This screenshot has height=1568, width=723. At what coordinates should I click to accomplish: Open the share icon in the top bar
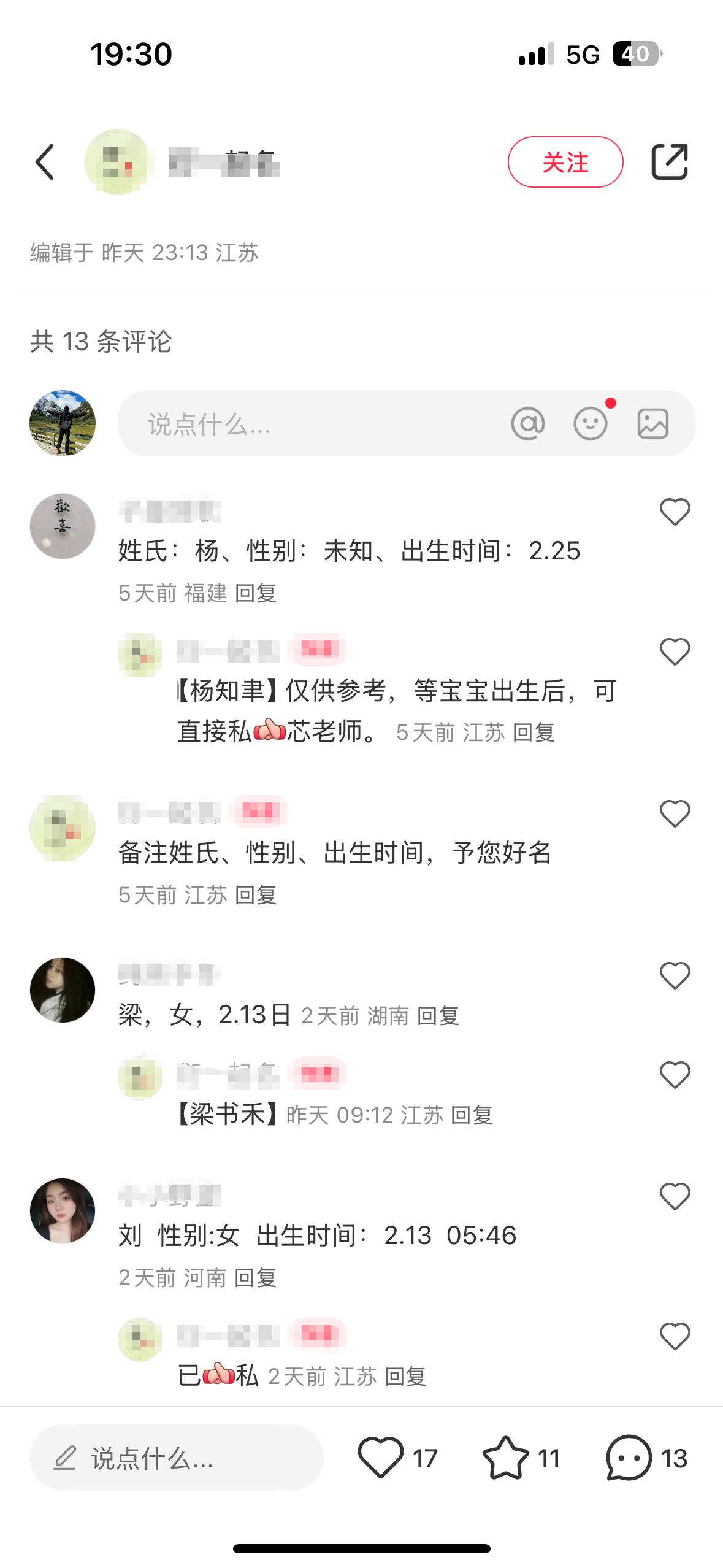tap(669, 163)
